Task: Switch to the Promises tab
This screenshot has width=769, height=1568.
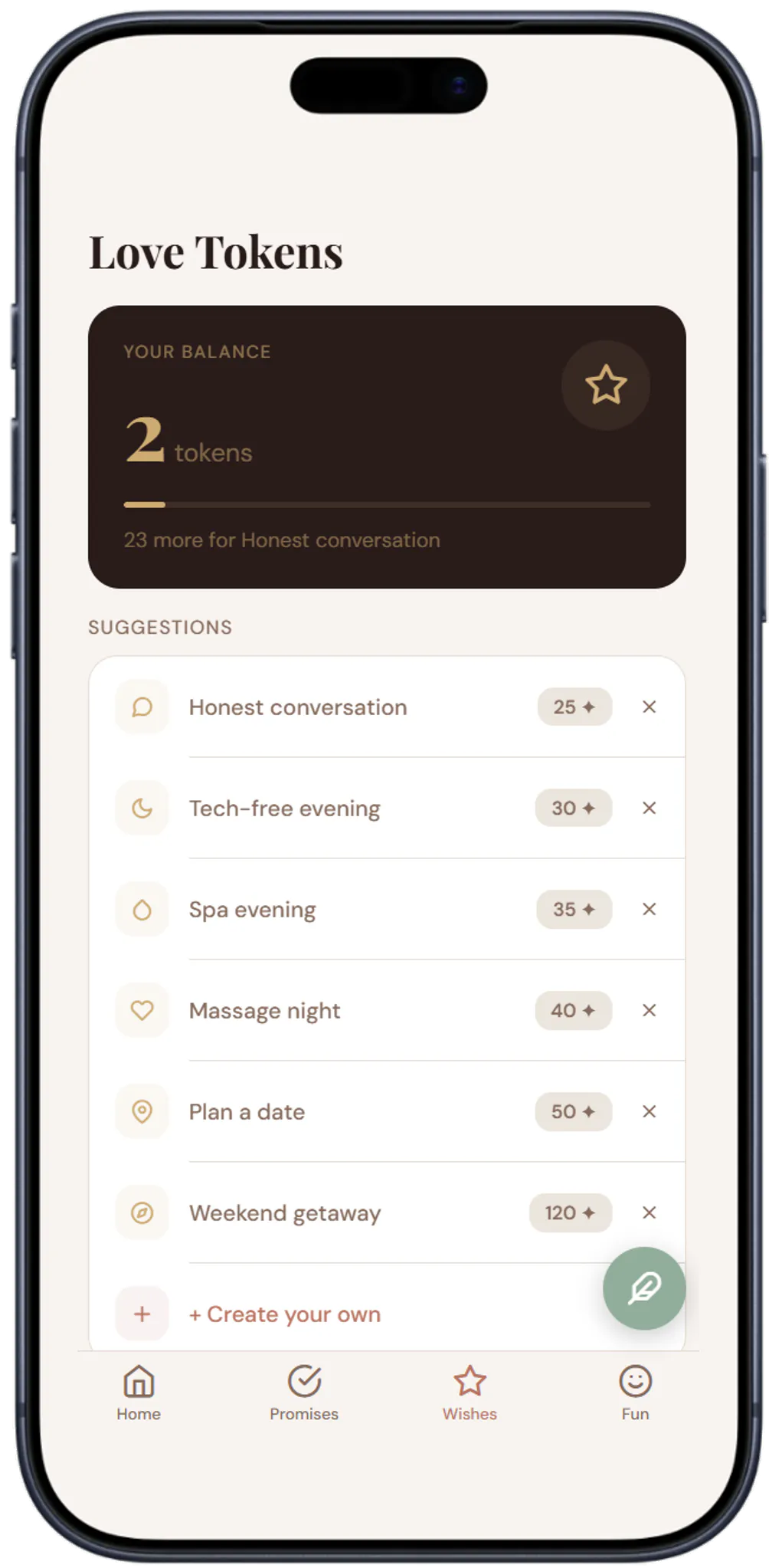Action: (x=304, y=1393)
